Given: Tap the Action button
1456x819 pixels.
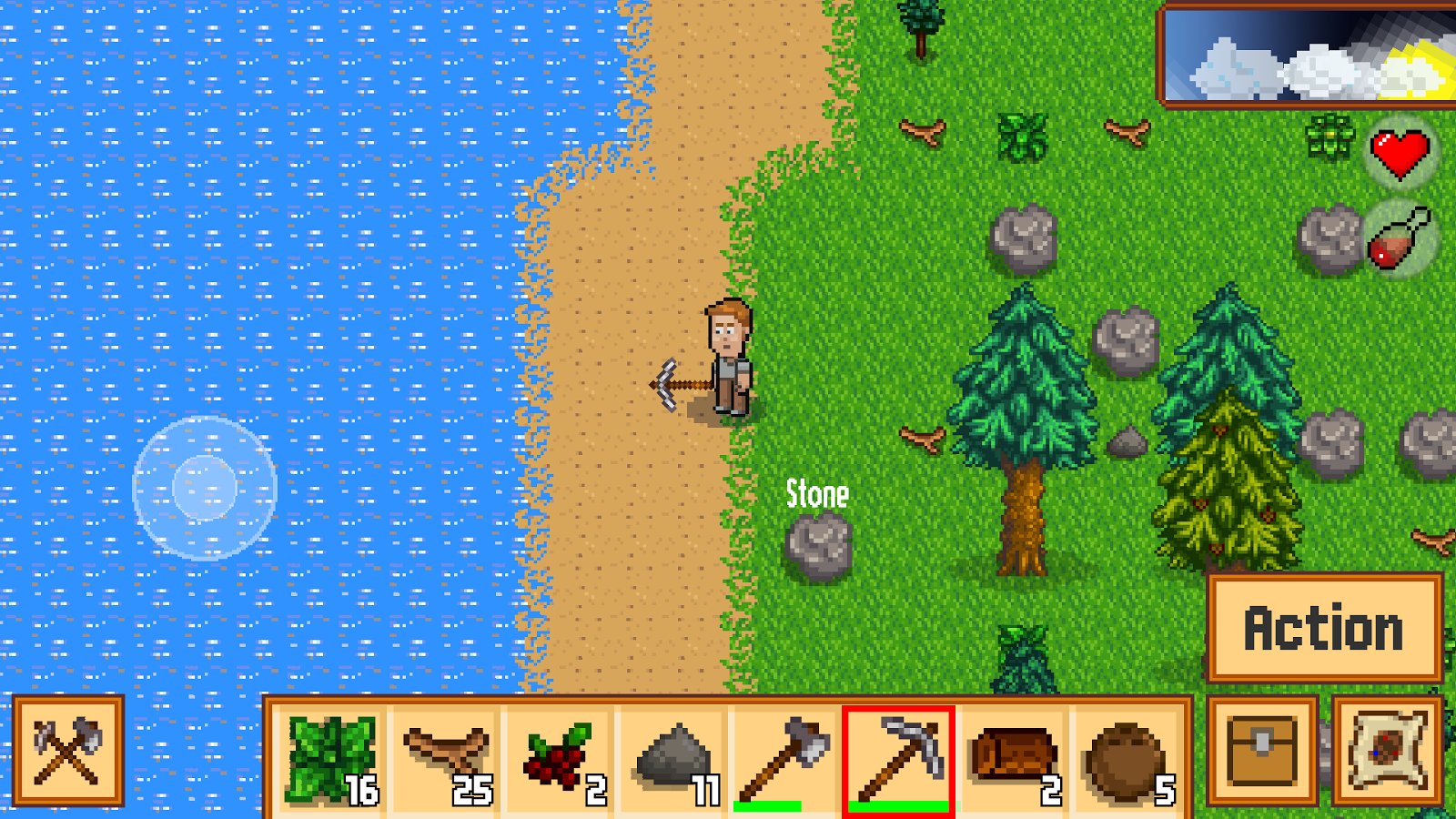Looking at the screenshot, I should coord(1324,628).
